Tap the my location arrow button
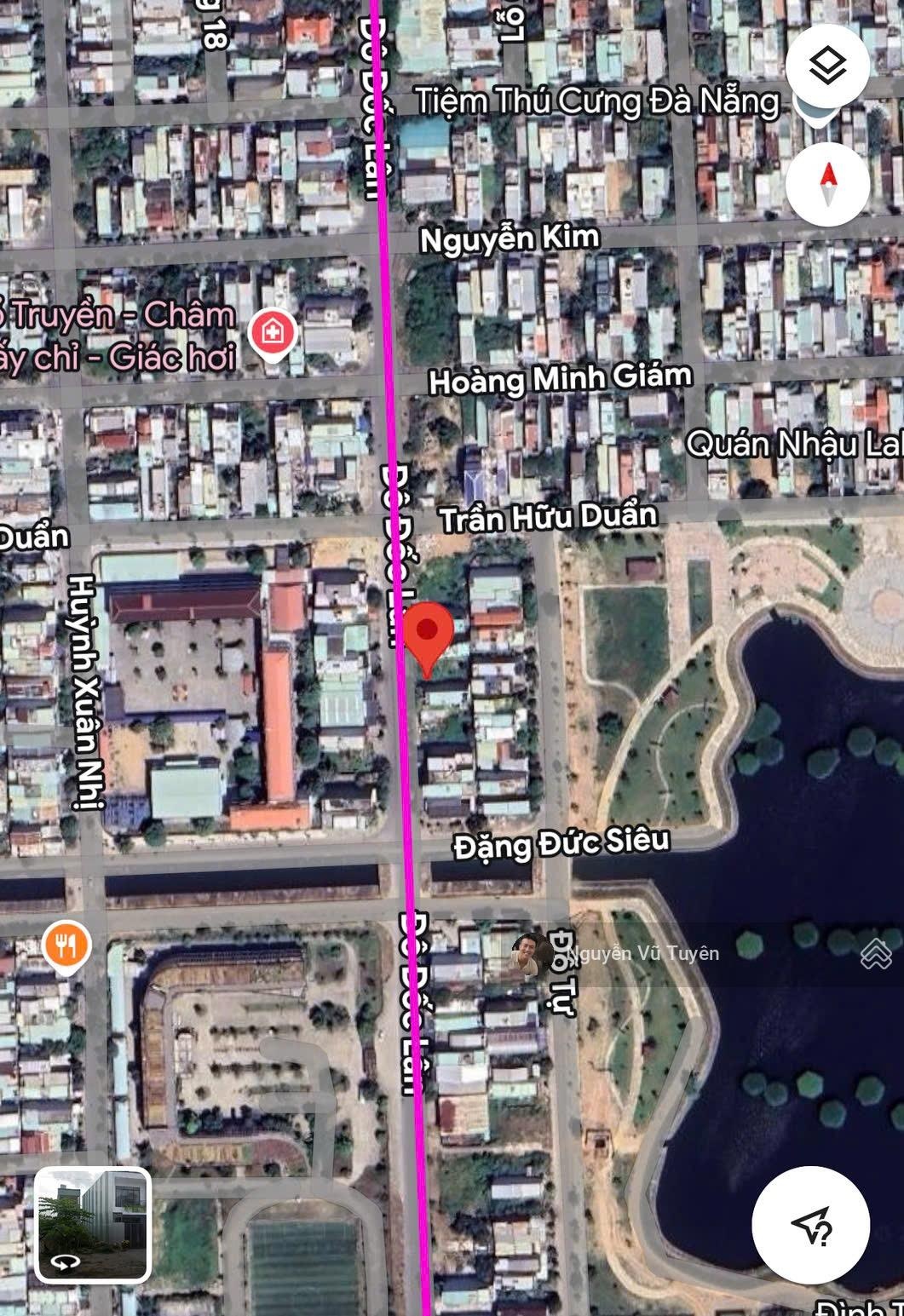The image size is (904, 1316). (810, 1224)
